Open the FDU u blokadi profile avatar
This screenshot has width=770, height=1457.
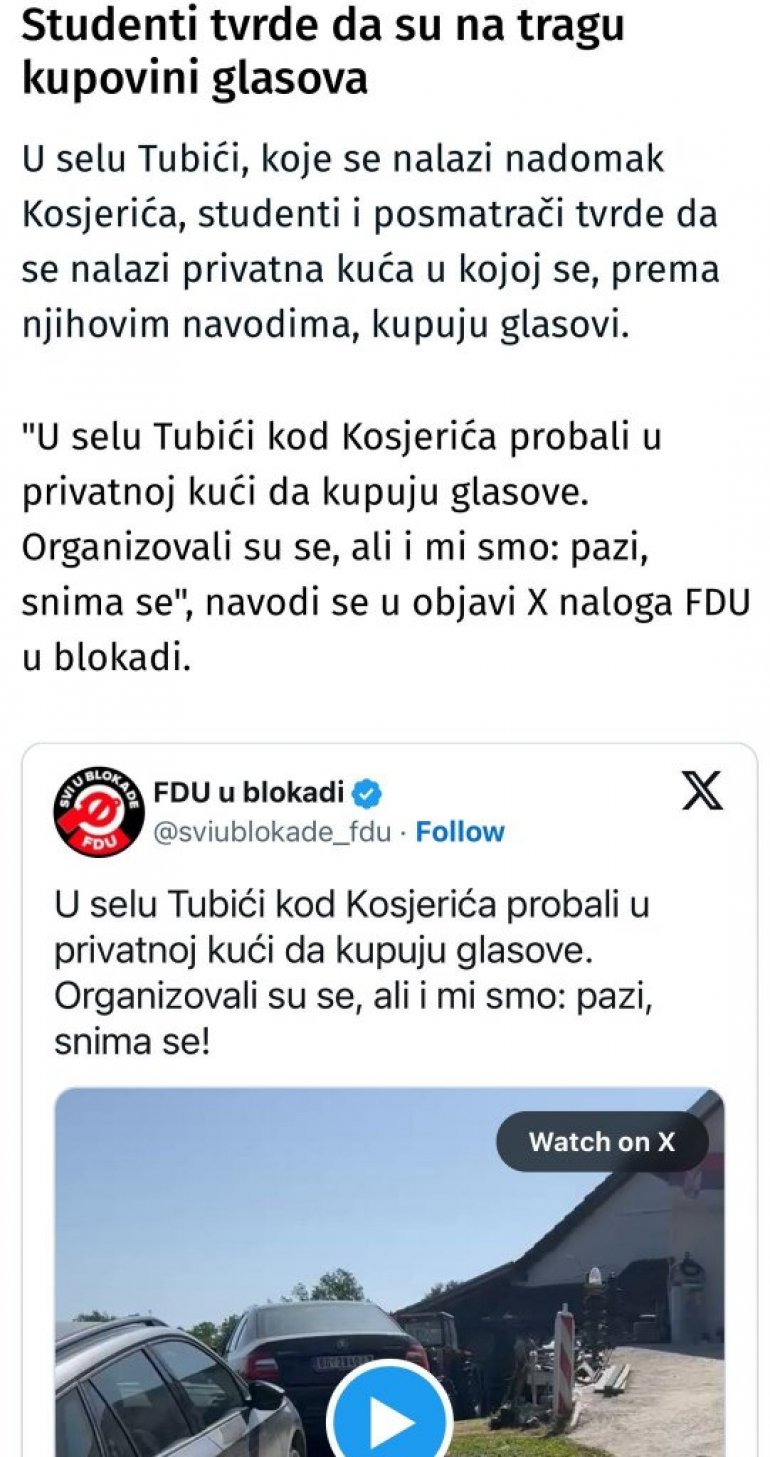click(x=96, y=810)
